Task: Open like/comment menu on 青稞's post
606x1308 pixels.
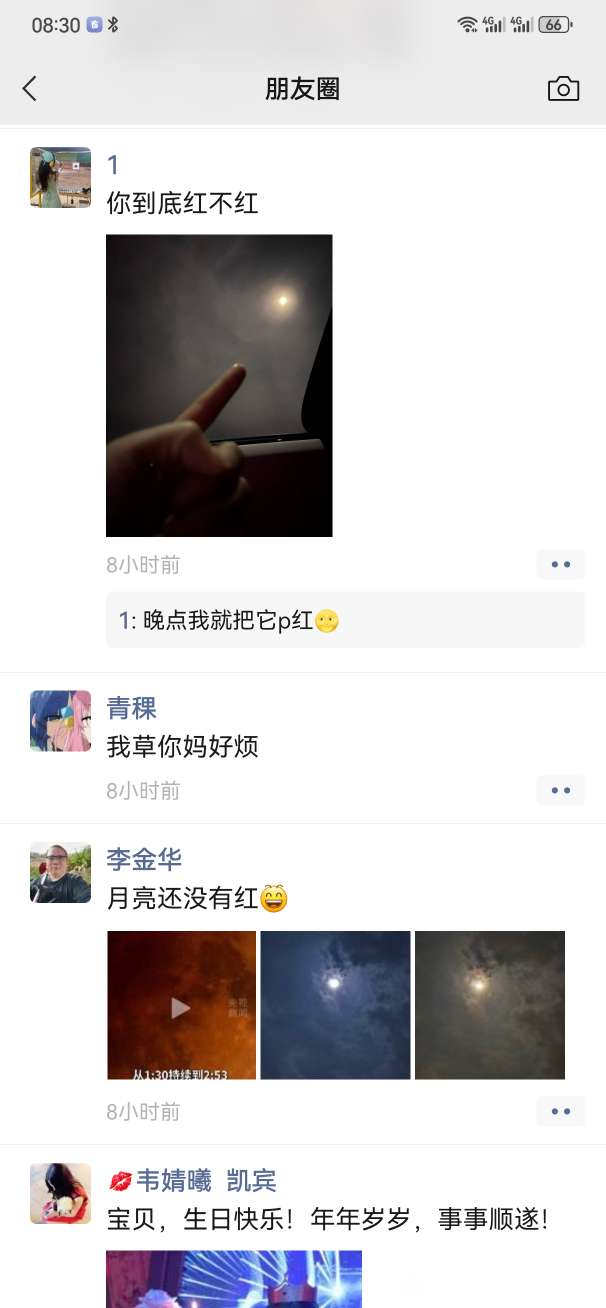Action: pos(560,791)
